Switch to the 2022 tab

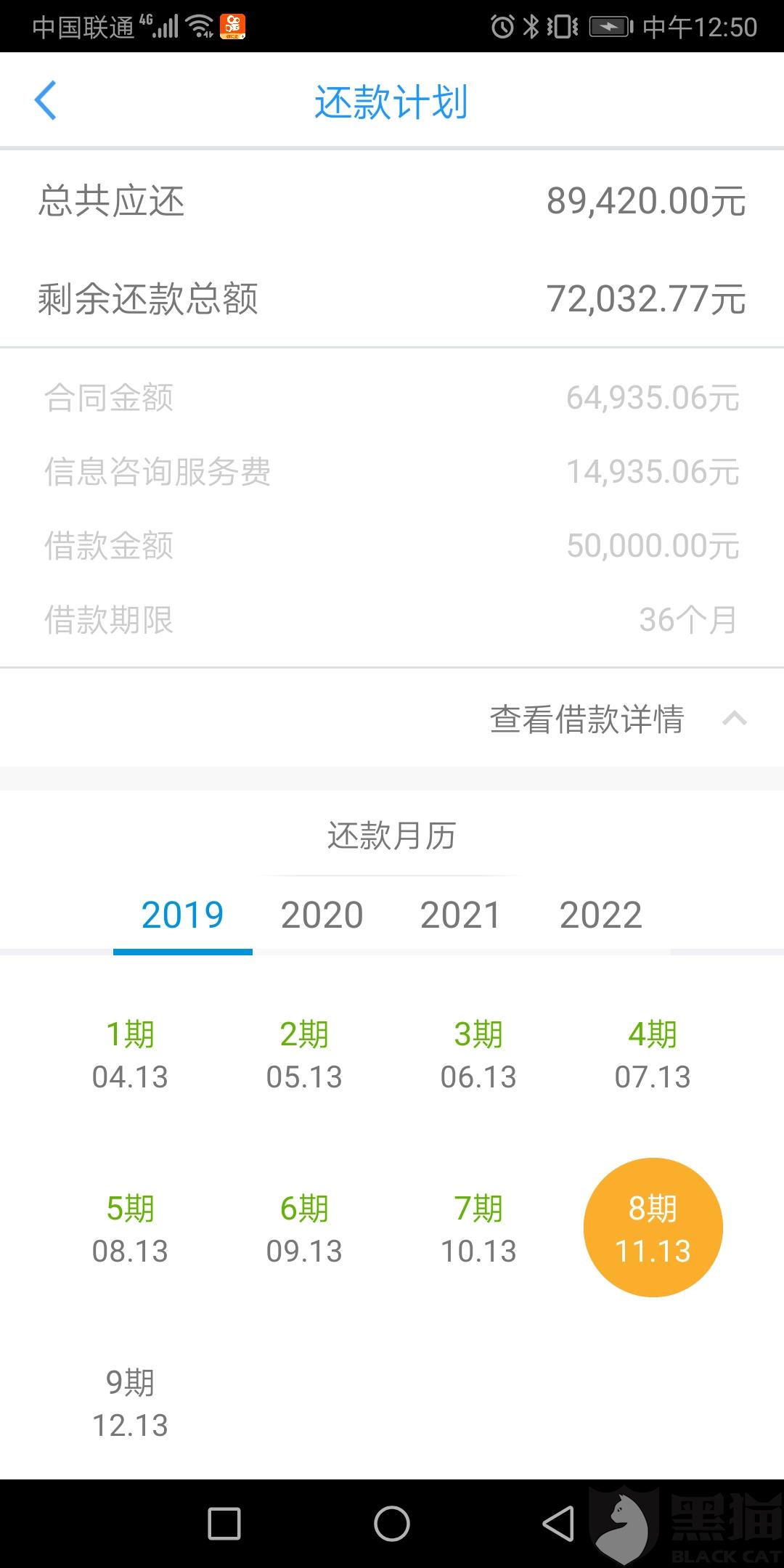point(600,915)
